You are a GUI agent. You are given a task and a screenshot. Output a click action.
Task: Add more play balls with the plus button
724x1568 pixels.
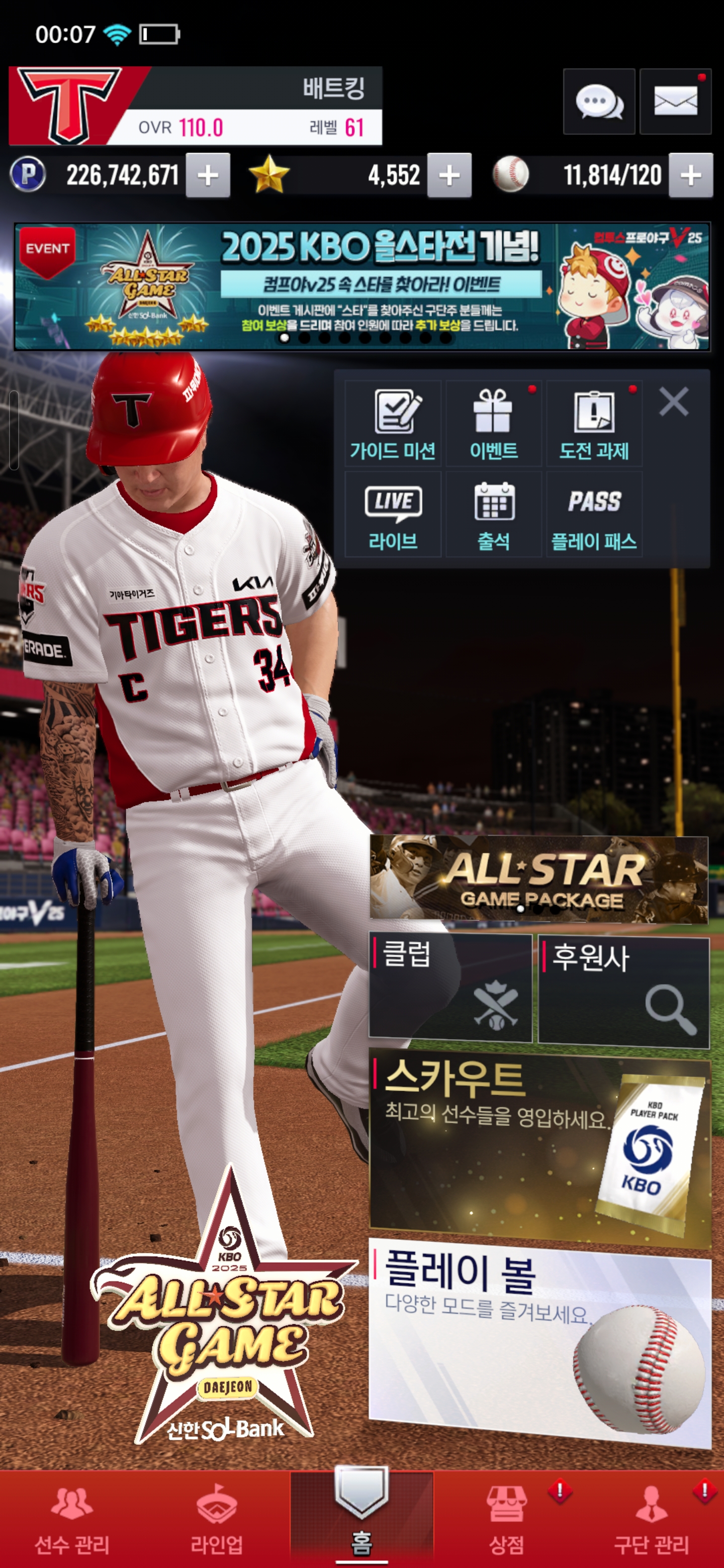coord(690,176)
